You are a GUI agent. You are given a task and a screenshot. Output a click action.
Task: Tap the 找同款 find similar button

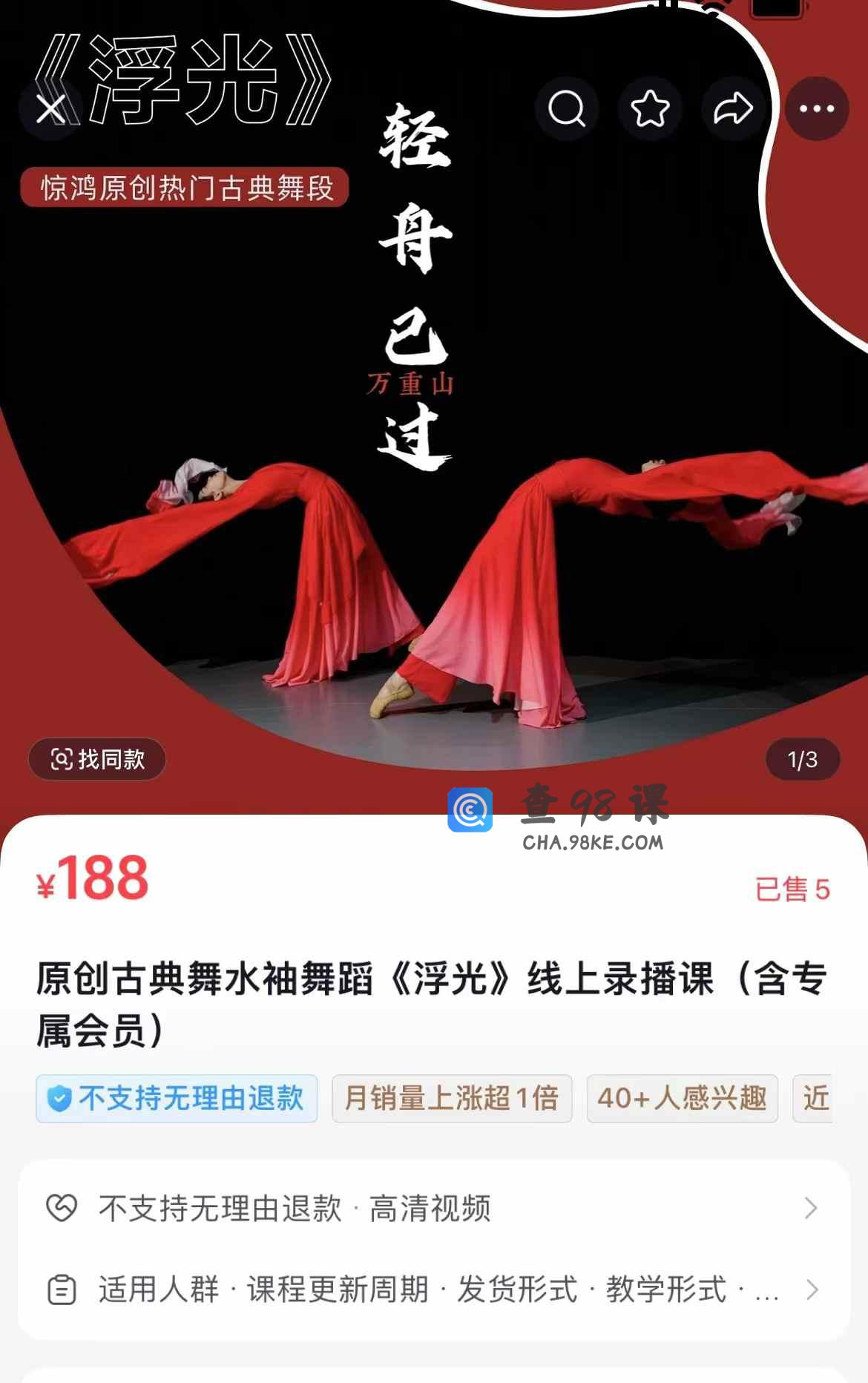pos(97,759)
